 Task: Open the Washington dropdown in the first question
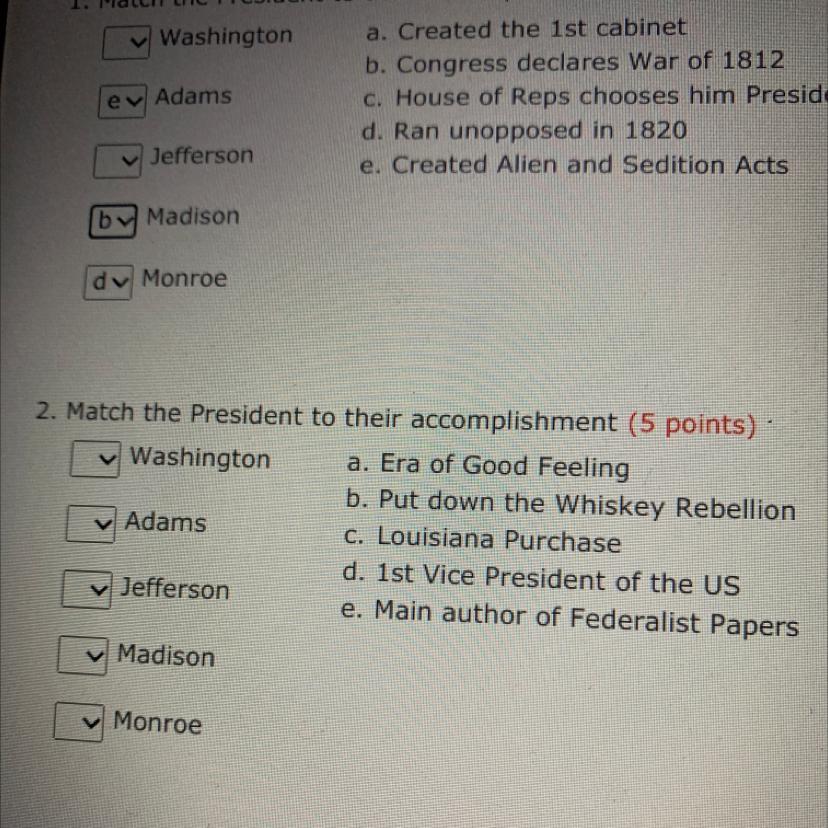point(126,42)
